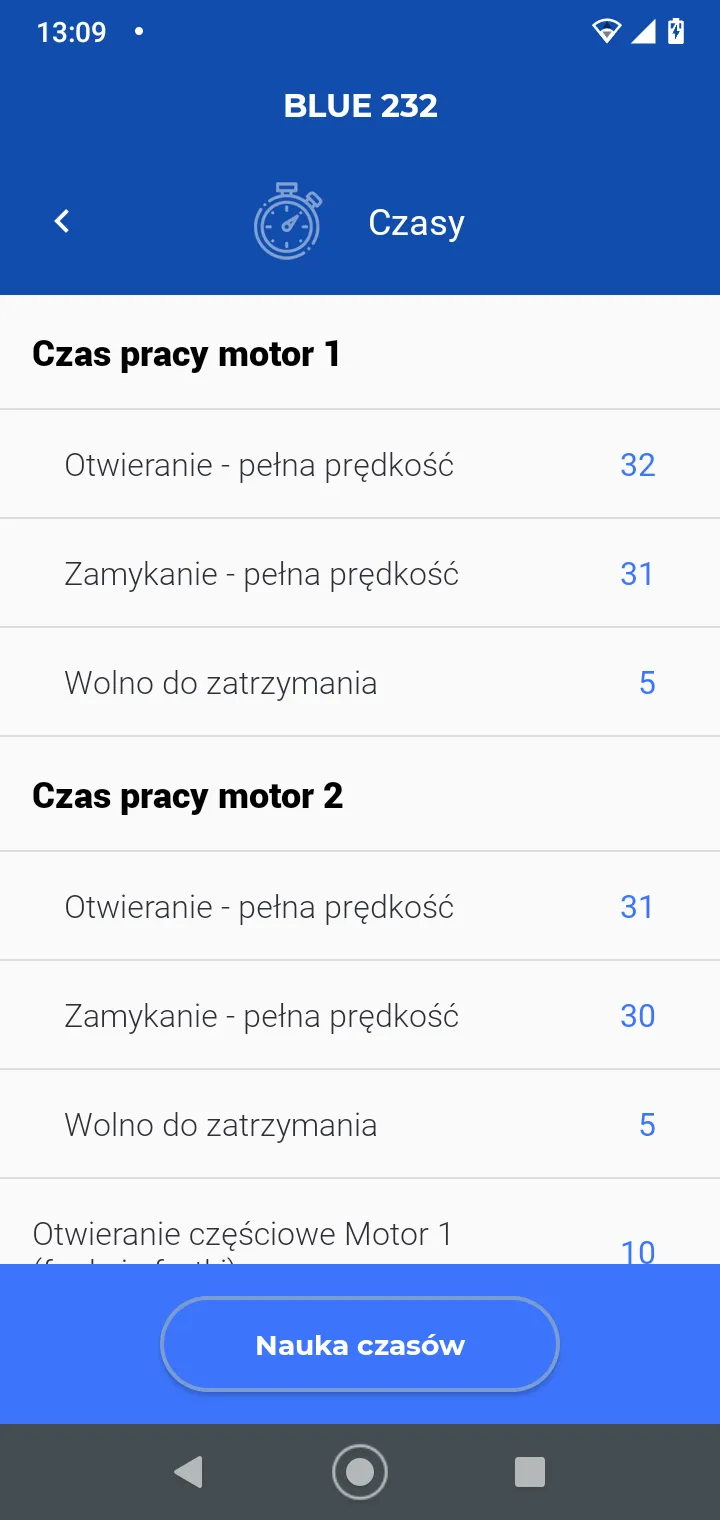720x1520 pixels.
Task: Open the BLUE 232 device title
Action: (360, 104)
